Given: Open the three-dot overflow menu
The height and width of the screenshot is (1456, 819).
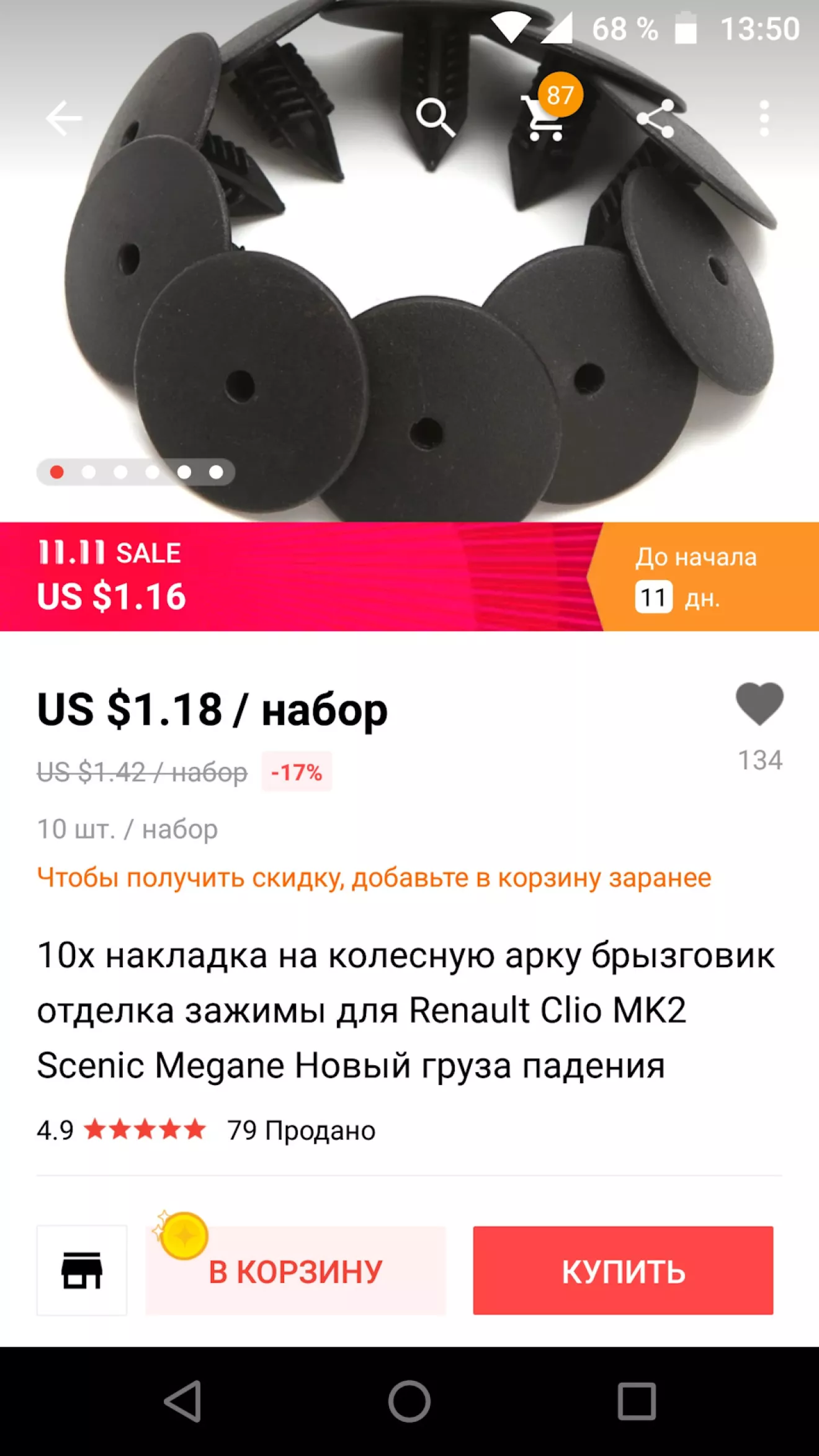Looking at the screenshot, I should [764, 118].
